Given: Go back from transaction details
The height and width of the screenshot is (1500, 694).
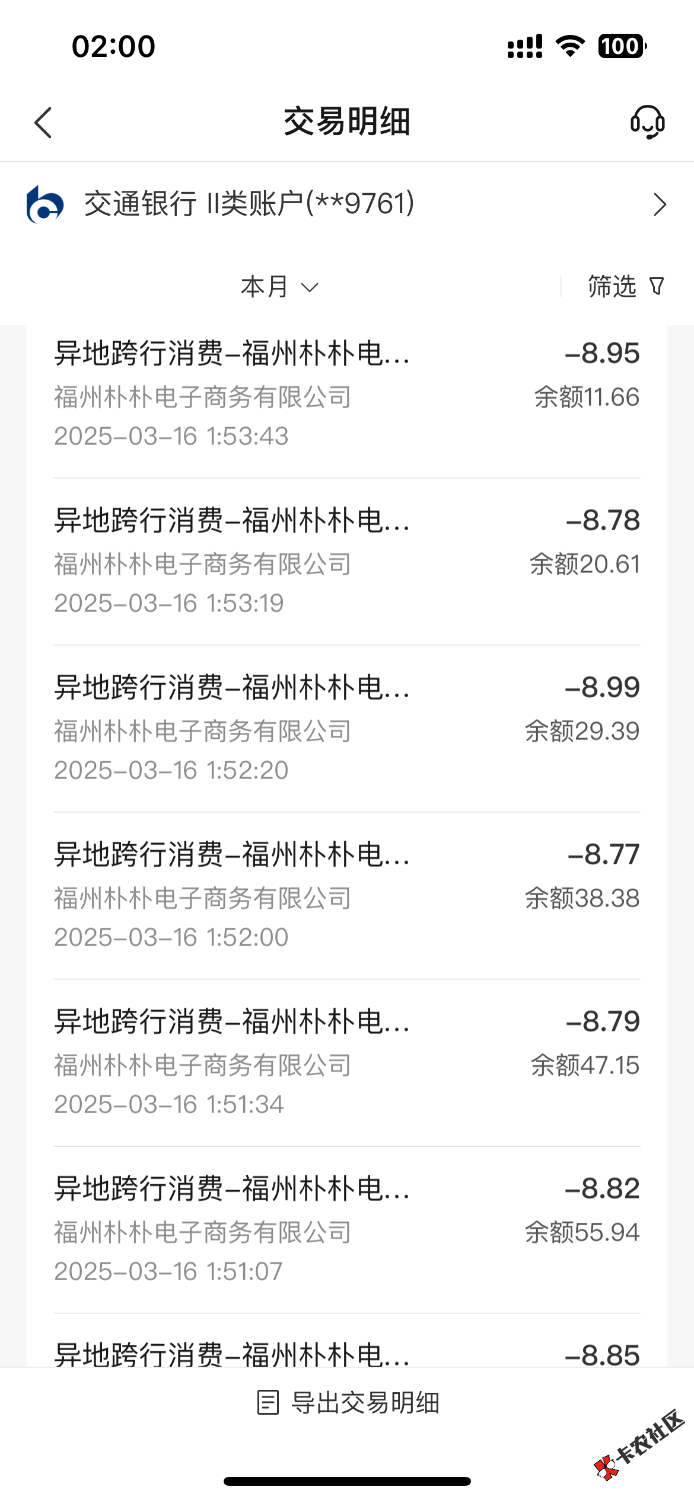Looking at the screenshot, I should 42,122.
